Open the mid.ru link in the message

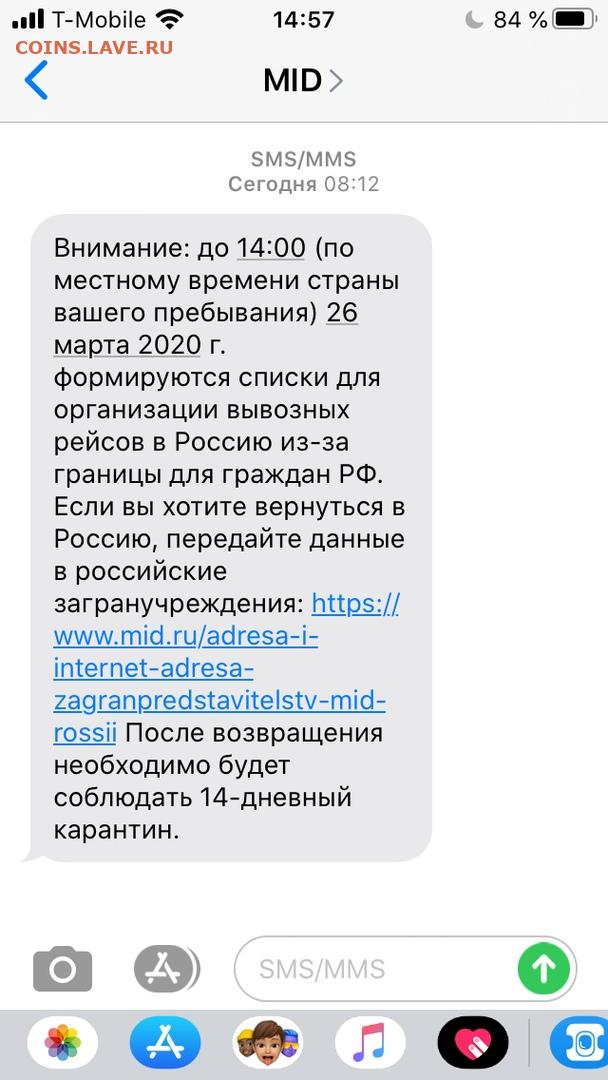[220, 669]
